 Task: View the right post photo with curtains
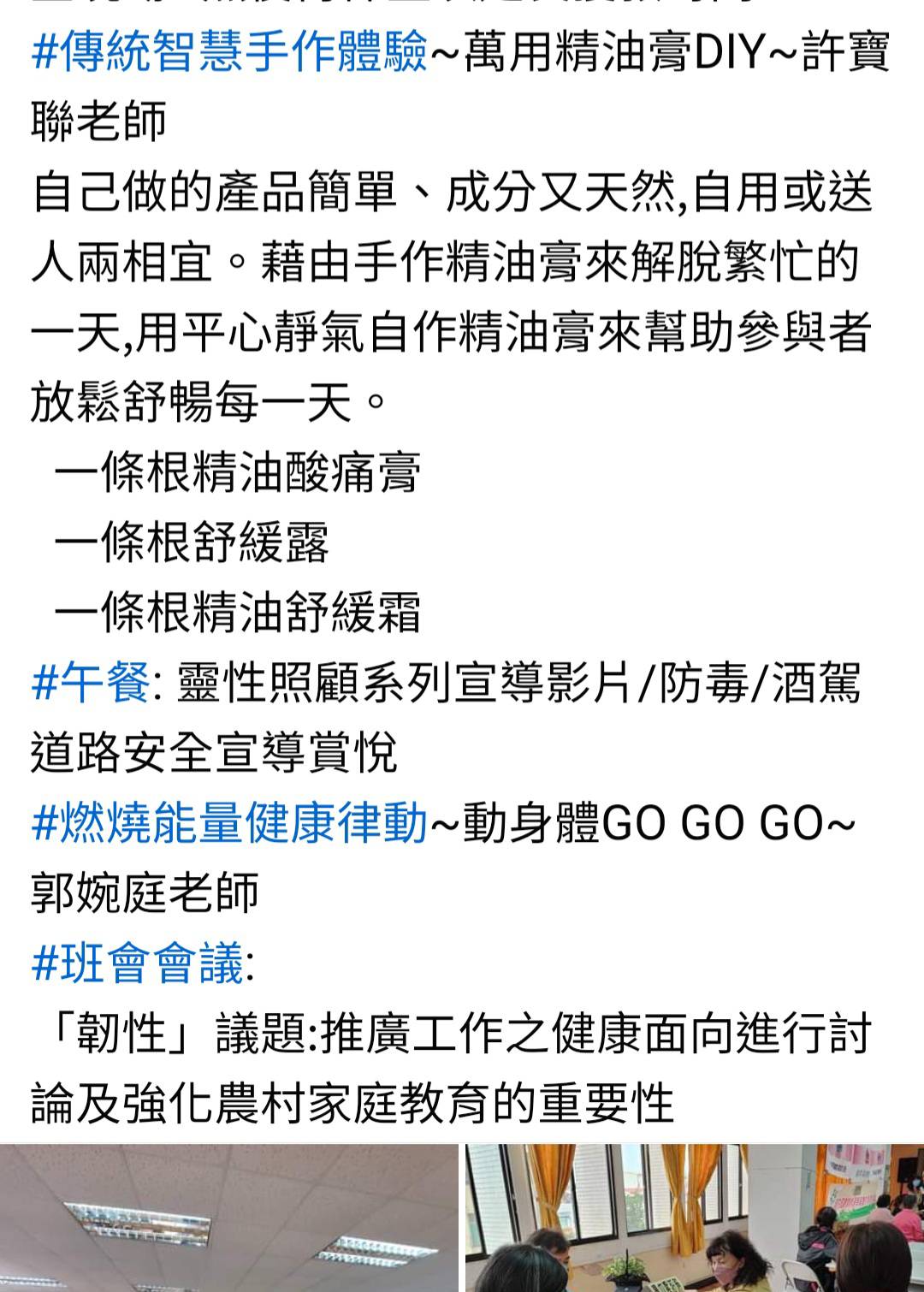pos(694,1218)
